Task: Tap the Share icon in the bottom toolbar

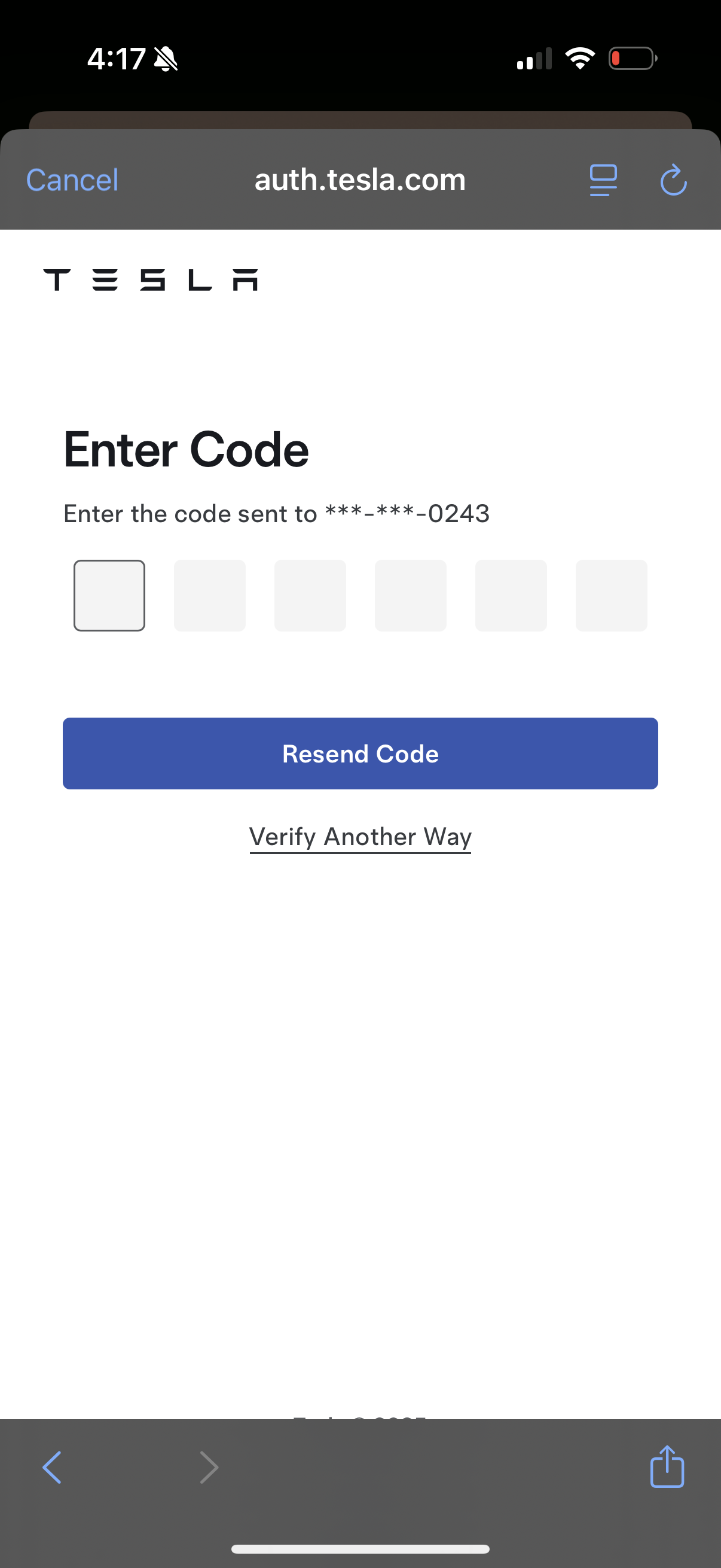Action: coord(667,1467)
